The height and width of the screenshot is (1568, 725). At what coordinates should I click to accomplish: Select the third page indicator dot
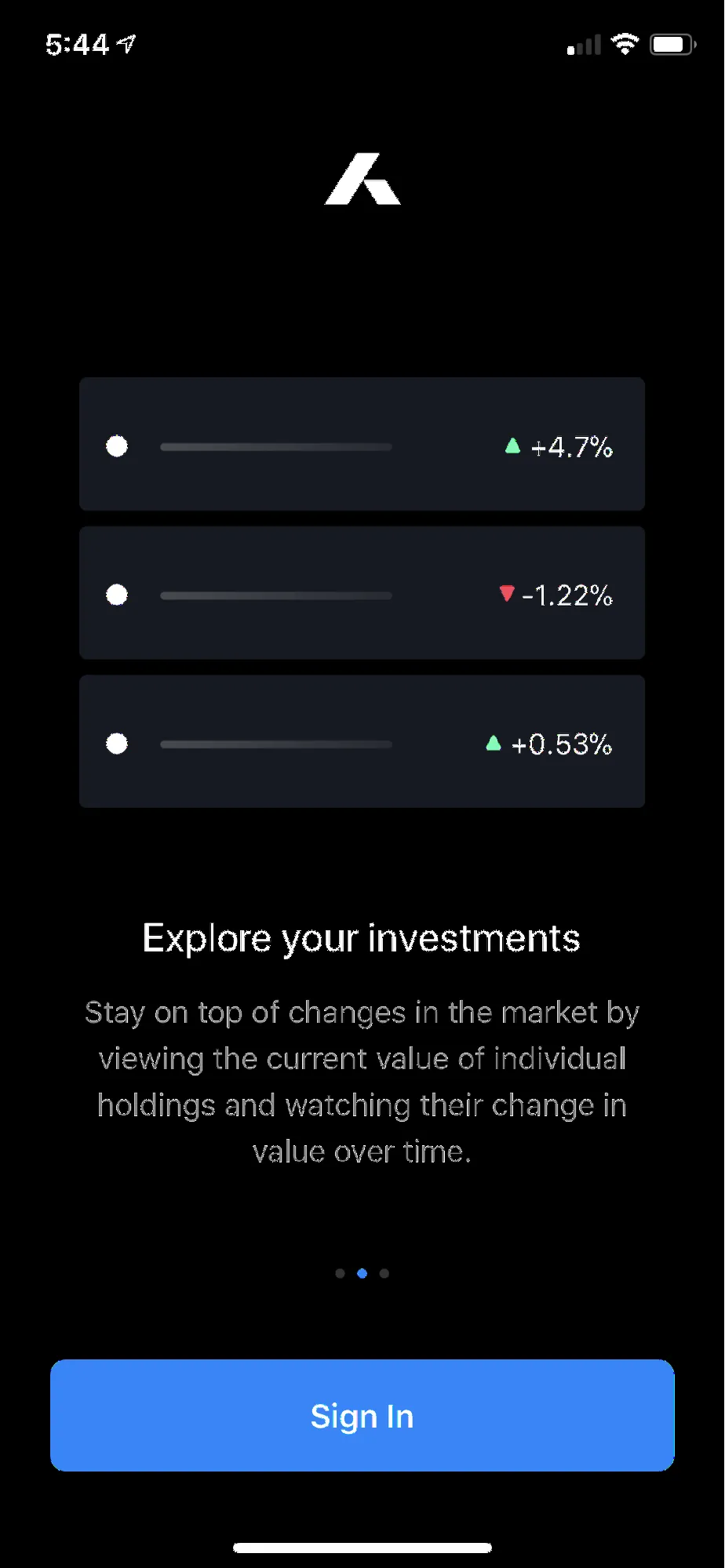(384, 1273)
